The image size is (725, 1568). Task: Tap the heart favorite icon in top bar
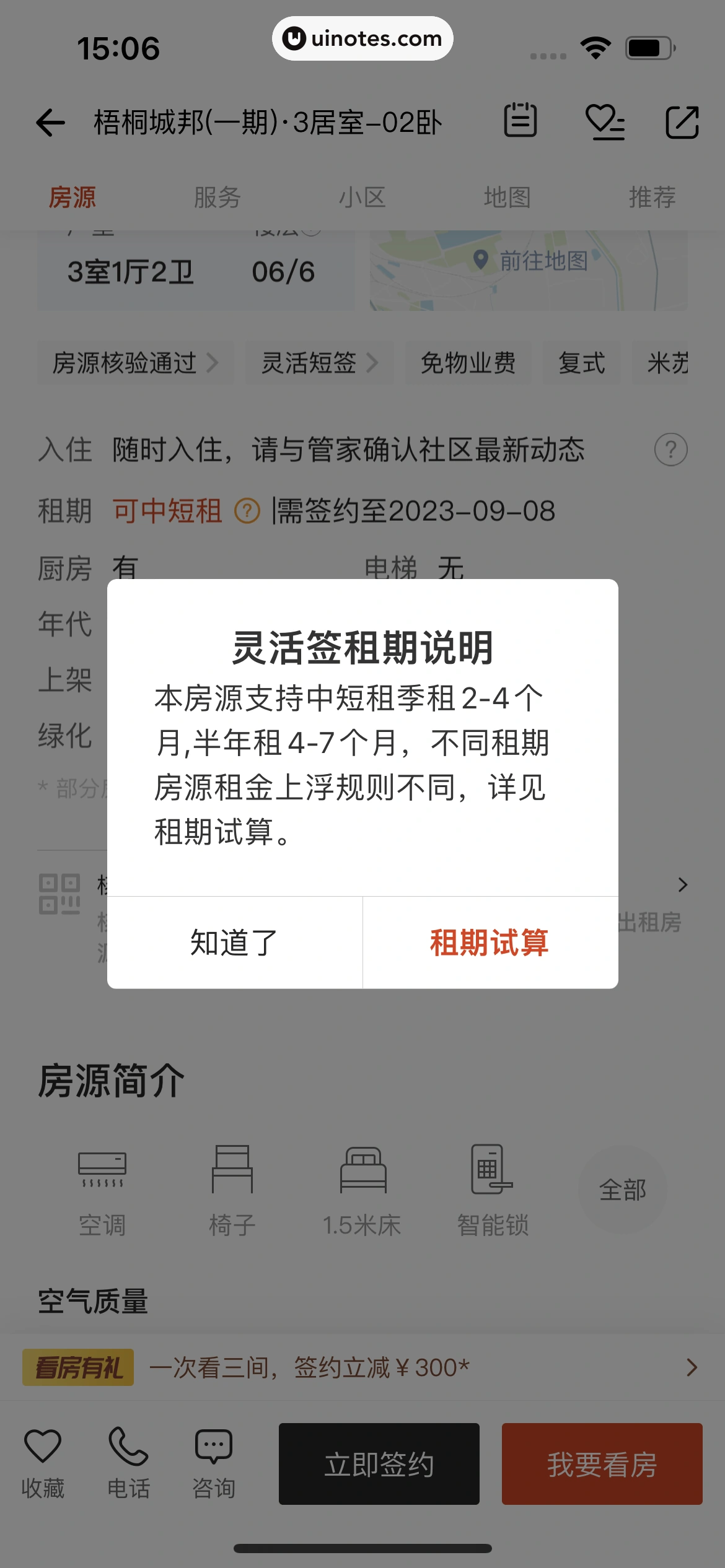[x=607, y=122]
